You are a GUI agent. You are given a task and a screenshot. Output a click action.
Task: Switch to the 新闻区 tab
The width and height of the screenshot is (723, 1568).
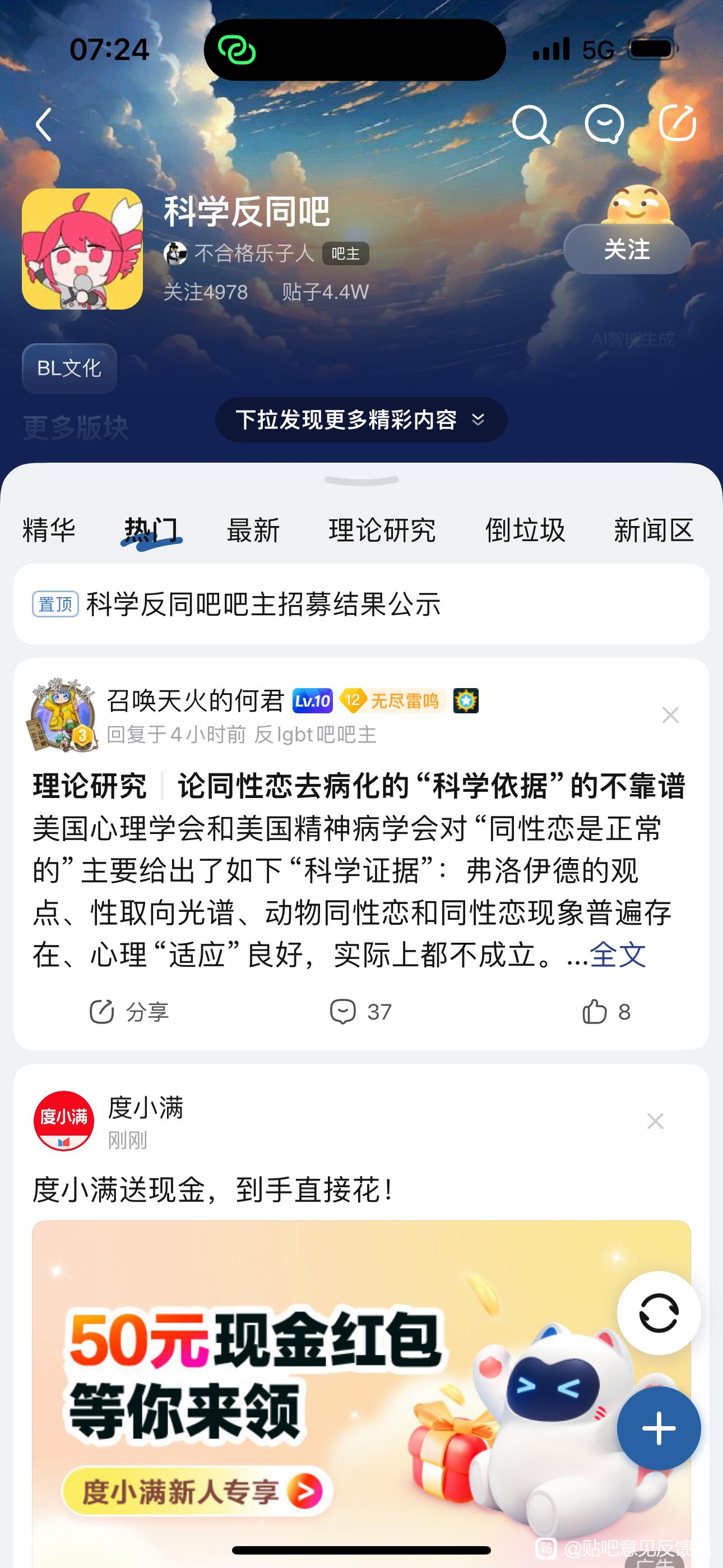click(x=654, y=530)
